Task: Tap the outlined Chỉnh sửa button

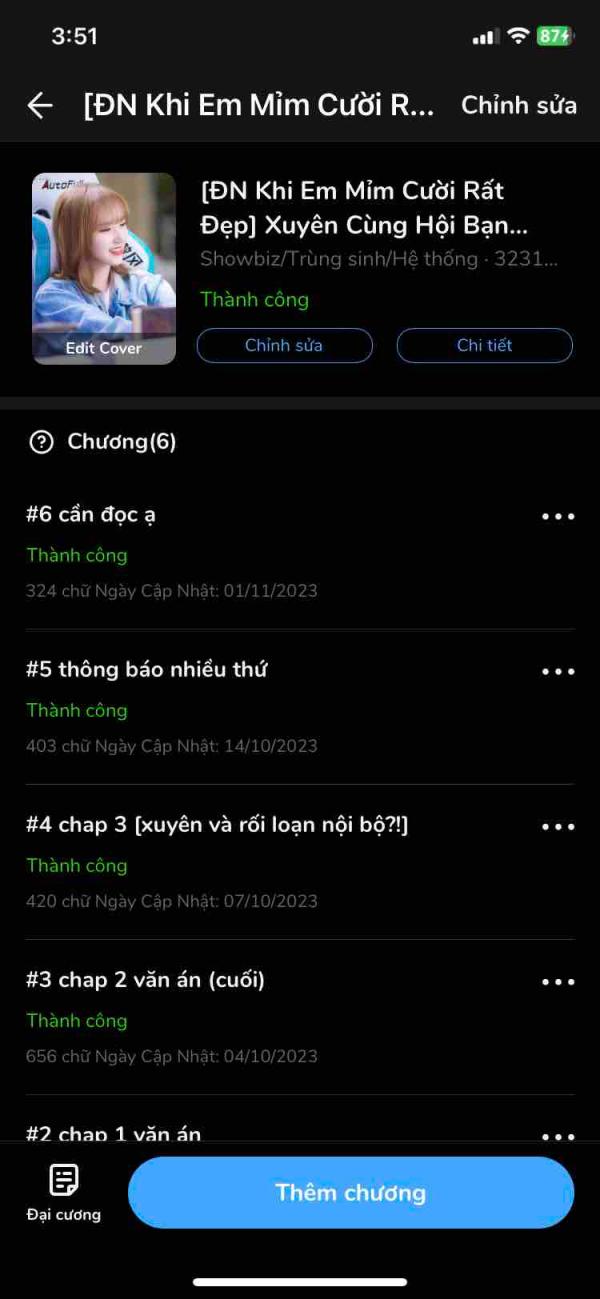Action: [284, 345]
